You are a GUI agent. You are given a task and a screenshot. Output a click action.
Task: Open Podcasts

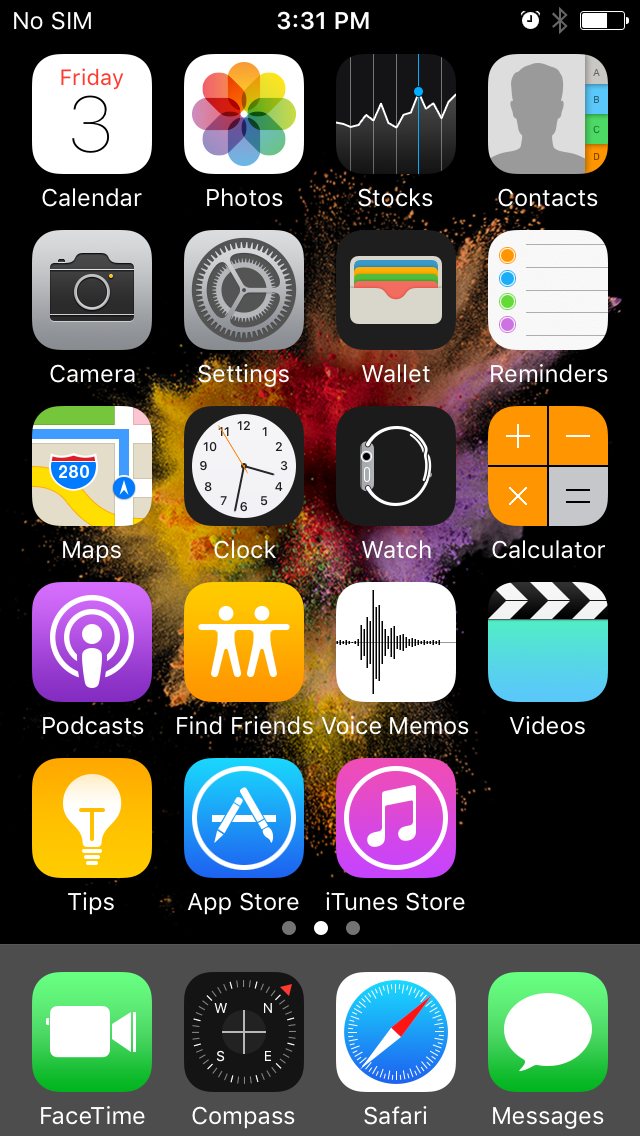(92, 642)
